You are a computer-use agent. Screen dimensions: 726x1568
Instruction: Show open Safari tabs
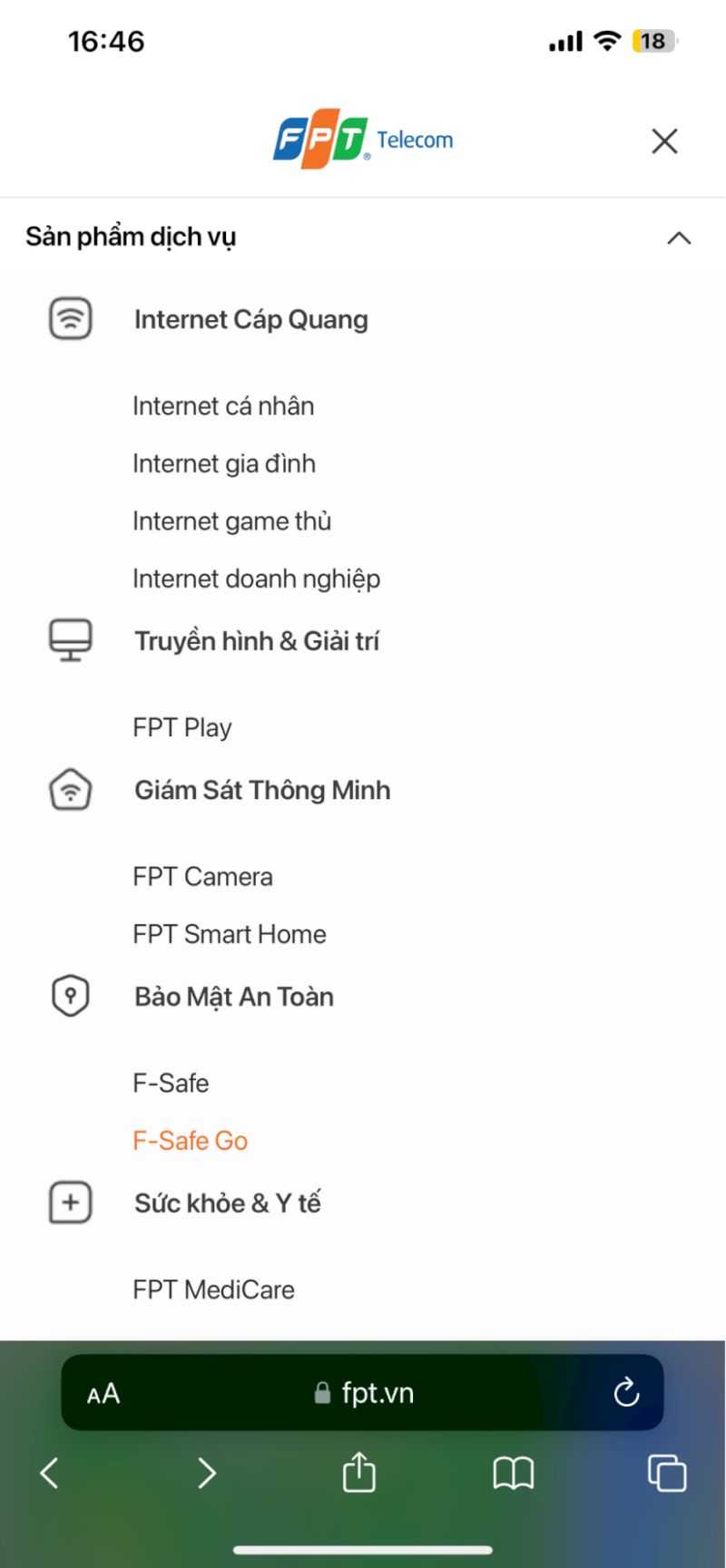666,1473
